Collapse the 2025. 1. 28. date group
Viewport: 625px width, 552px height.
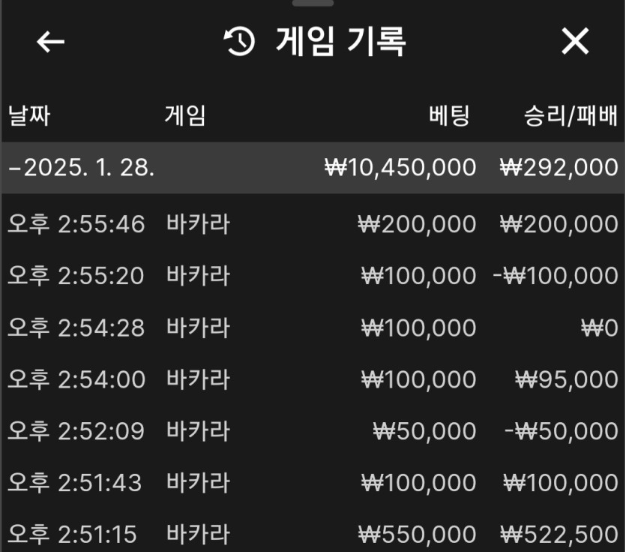coord(80,168)
